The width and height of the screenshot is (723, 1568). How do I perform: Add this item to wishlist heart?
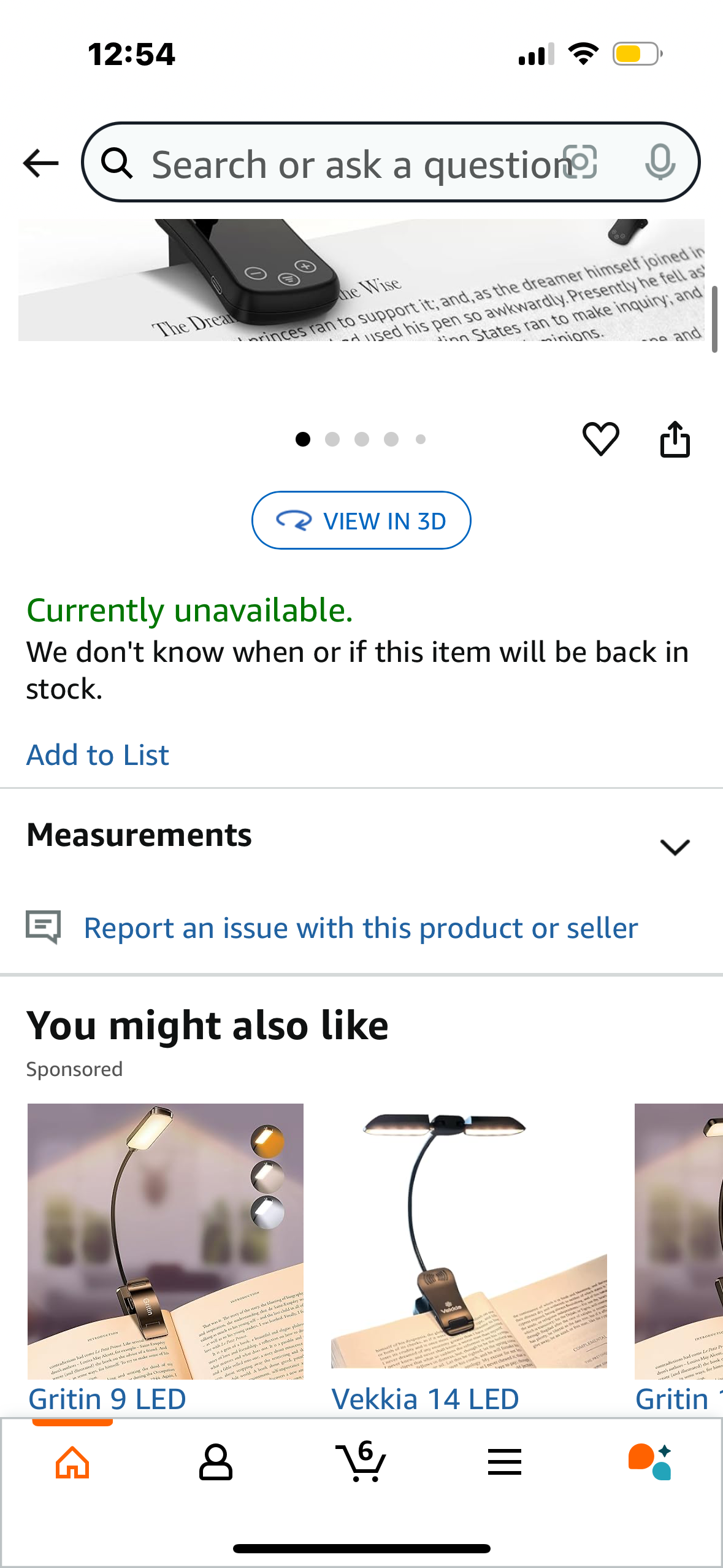tap(600, 439)
